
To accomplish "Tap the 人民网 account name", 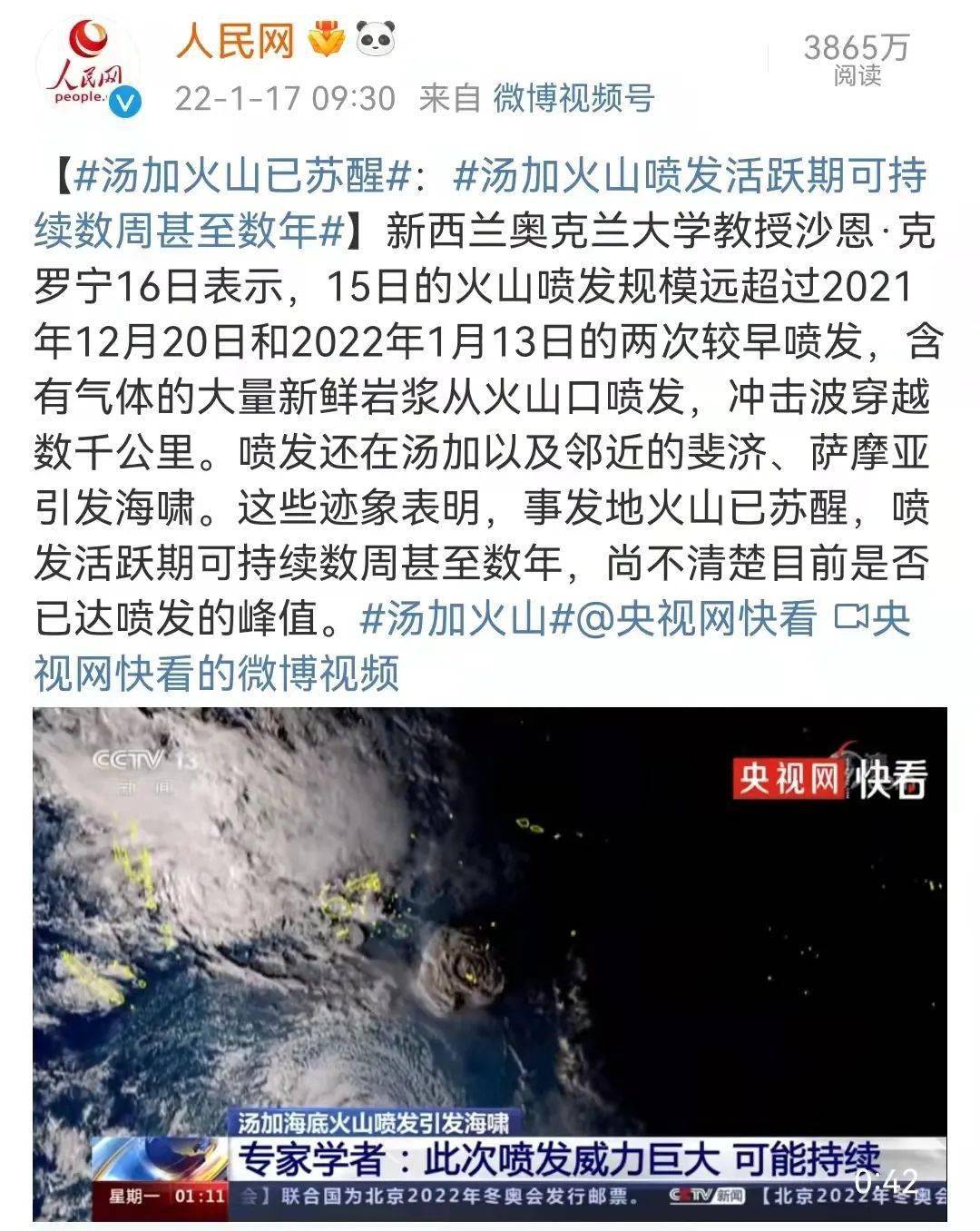I will [x=236, y=42].
